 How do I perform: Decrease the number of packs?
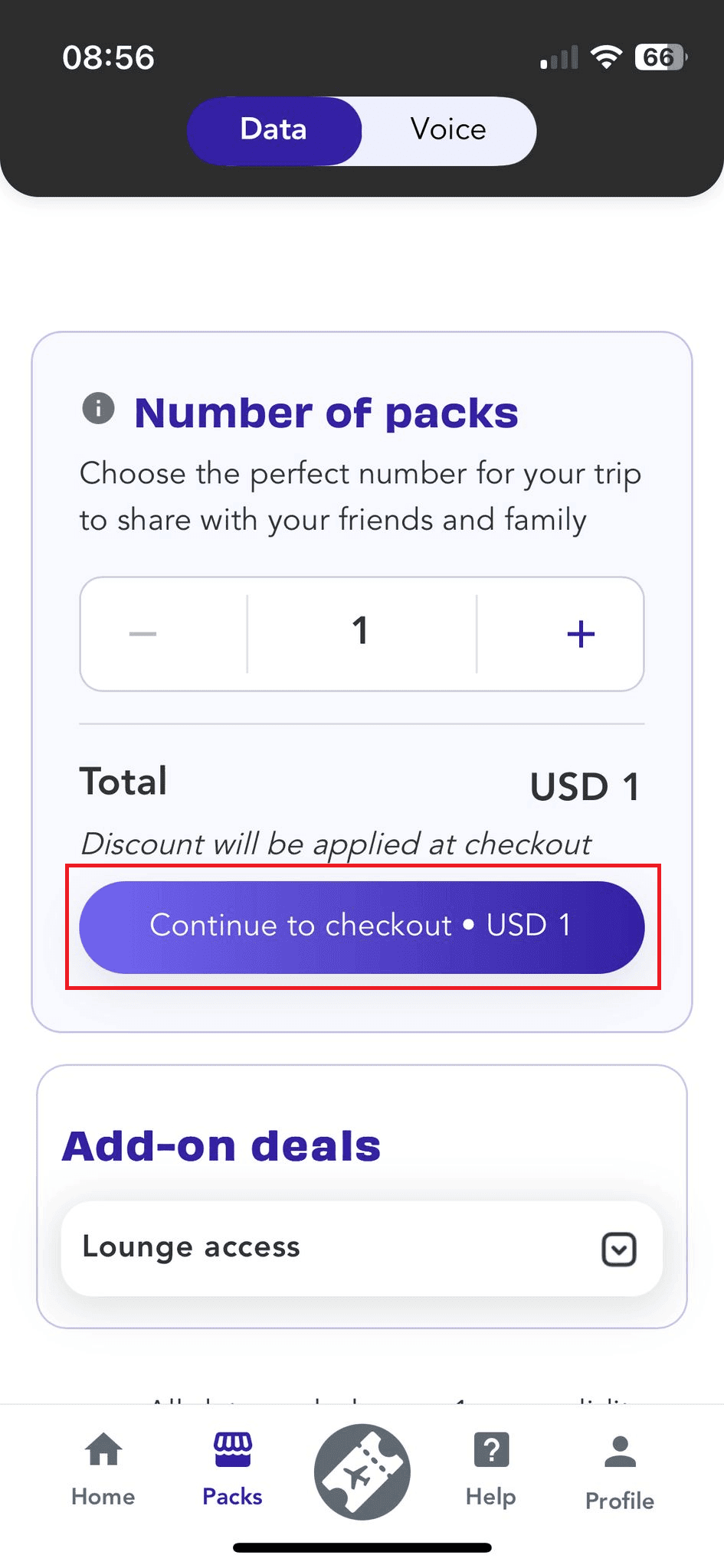click(x=143, y=634)
